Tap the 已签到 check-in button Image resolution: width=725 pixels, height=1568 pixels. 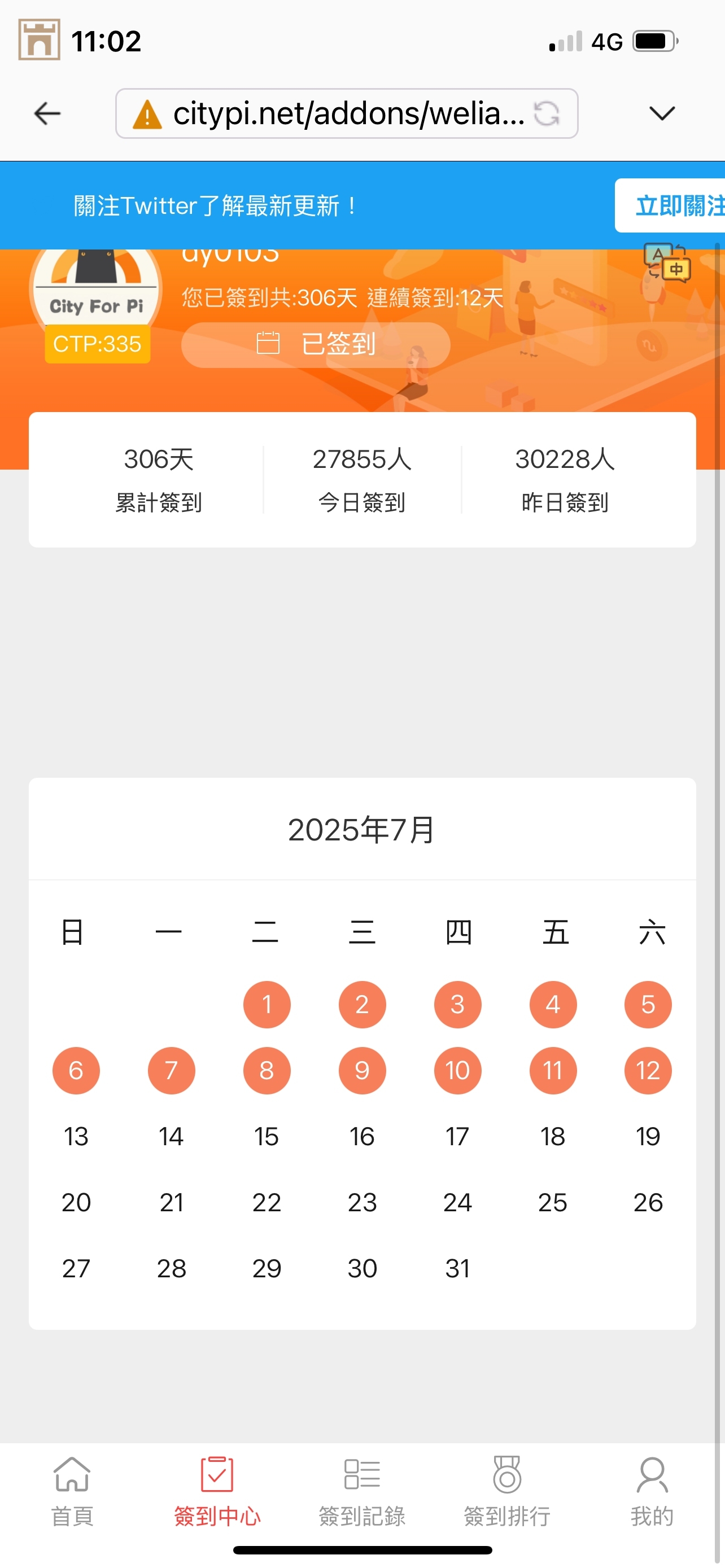click(x=315, y=344)
